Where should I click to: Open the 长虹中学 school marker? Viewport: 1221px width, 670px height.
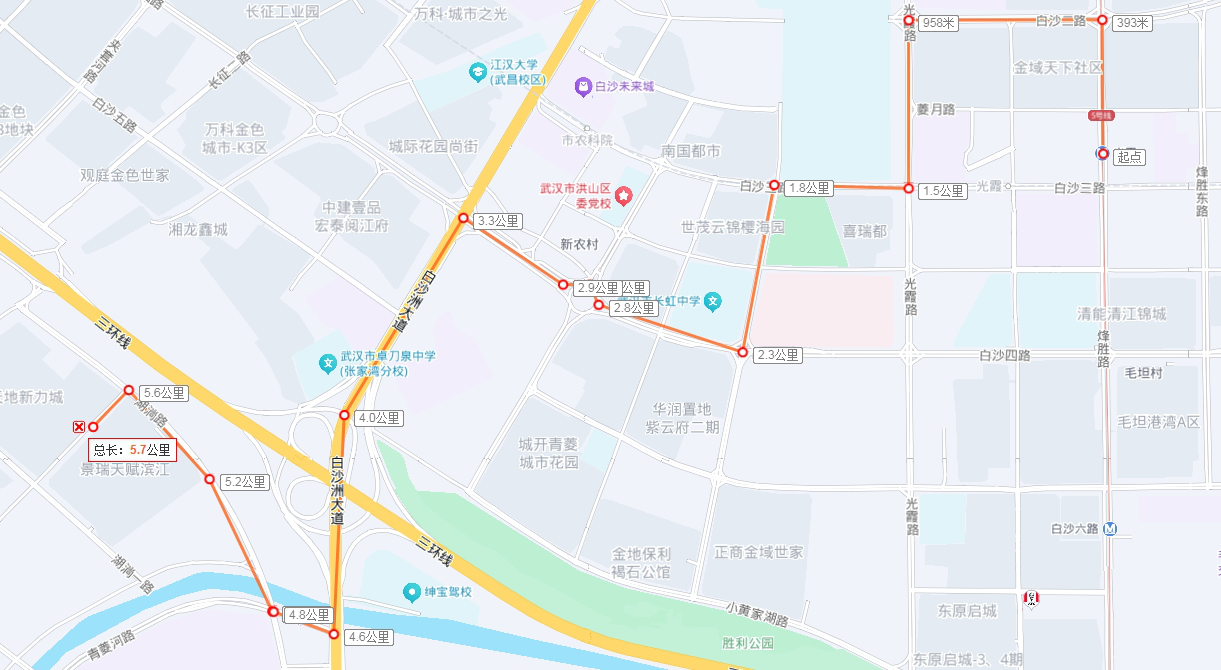click(712, 299)
